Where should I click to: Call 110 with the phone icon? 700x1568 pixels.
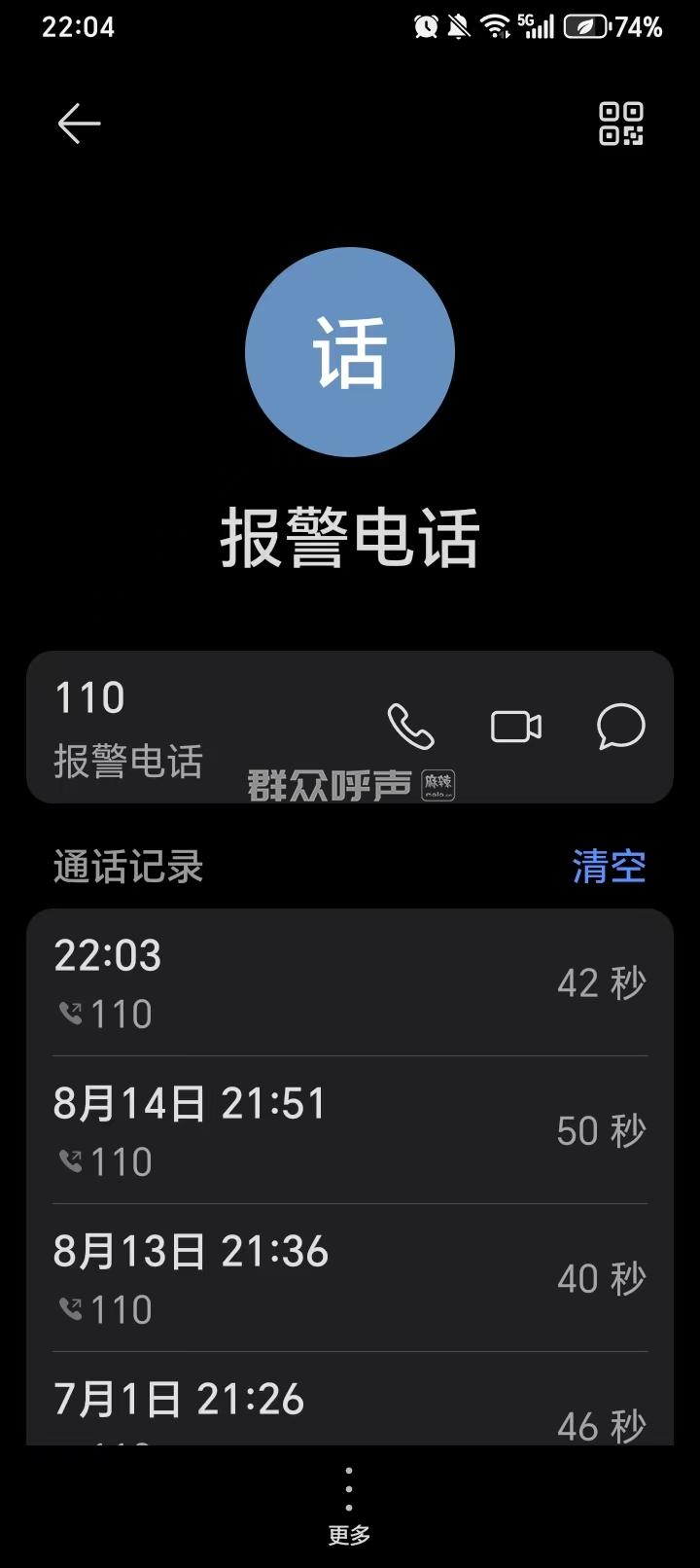pos(410,727)
